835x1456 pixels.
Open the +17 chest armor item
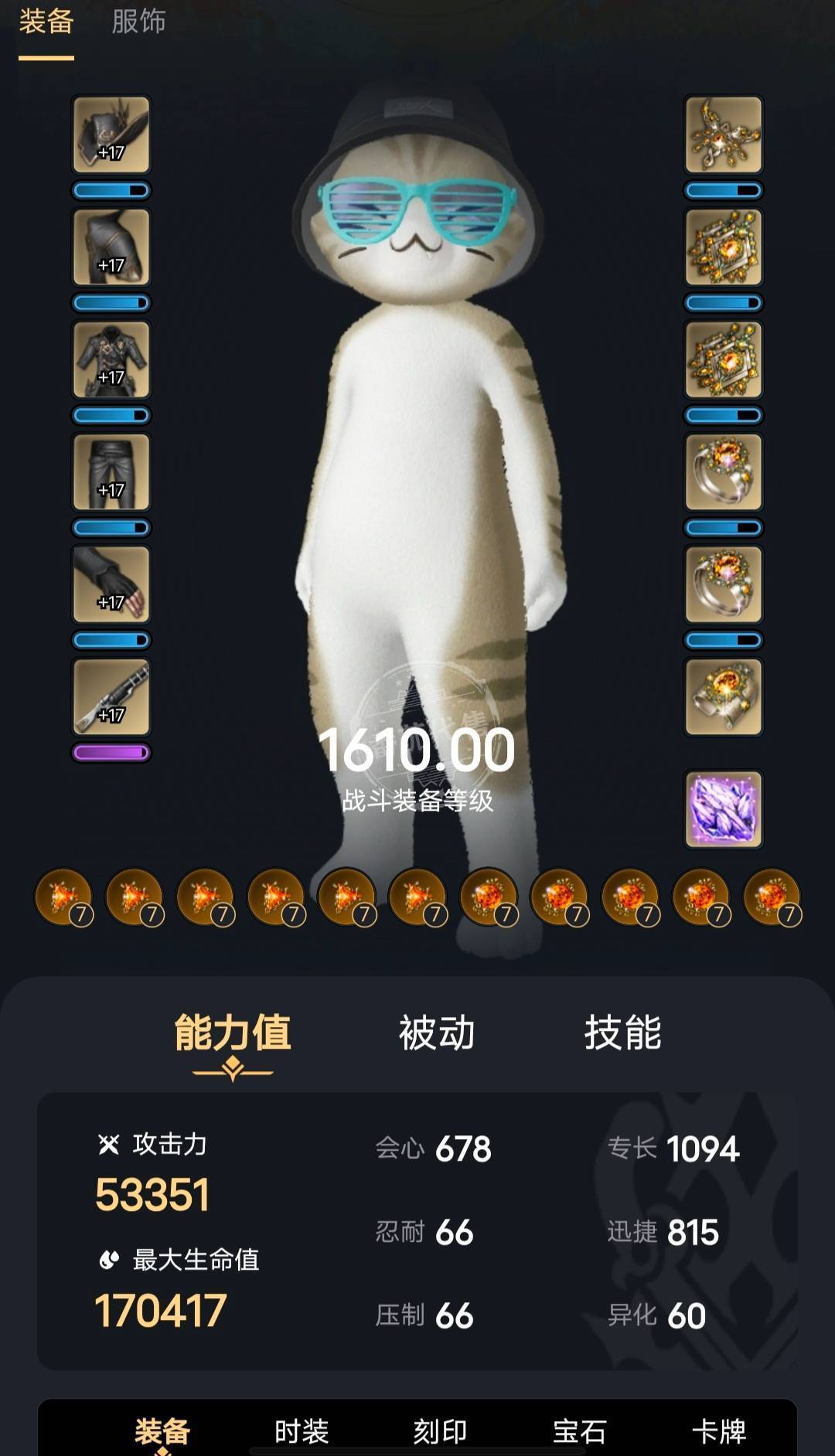click(x=111, y=359)
